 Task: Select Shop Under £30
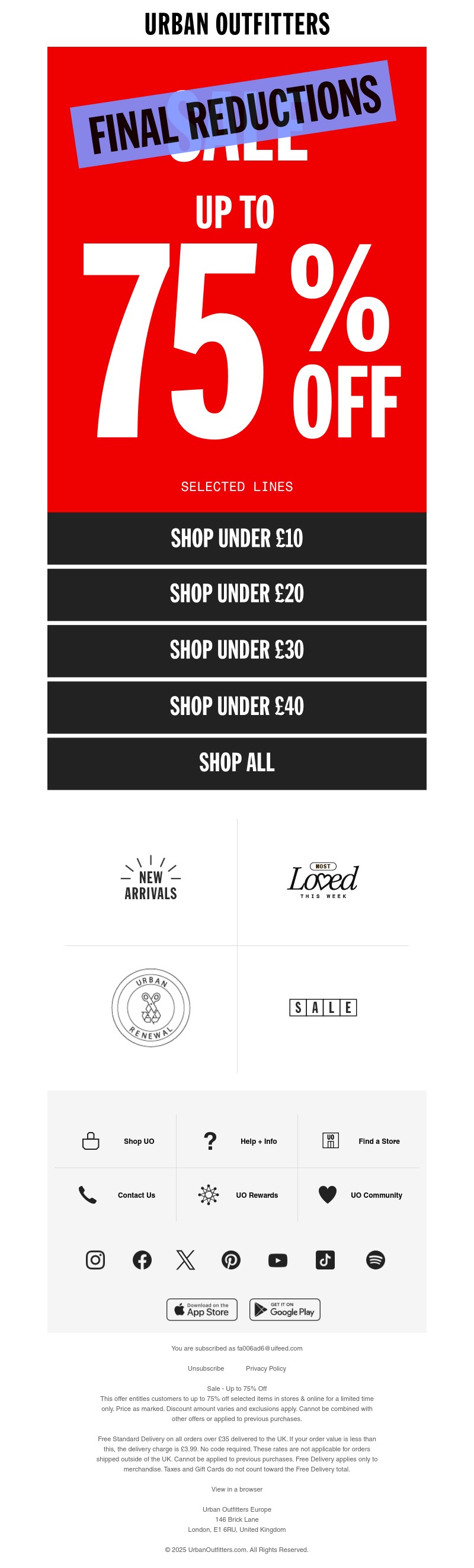coord(236,650)
